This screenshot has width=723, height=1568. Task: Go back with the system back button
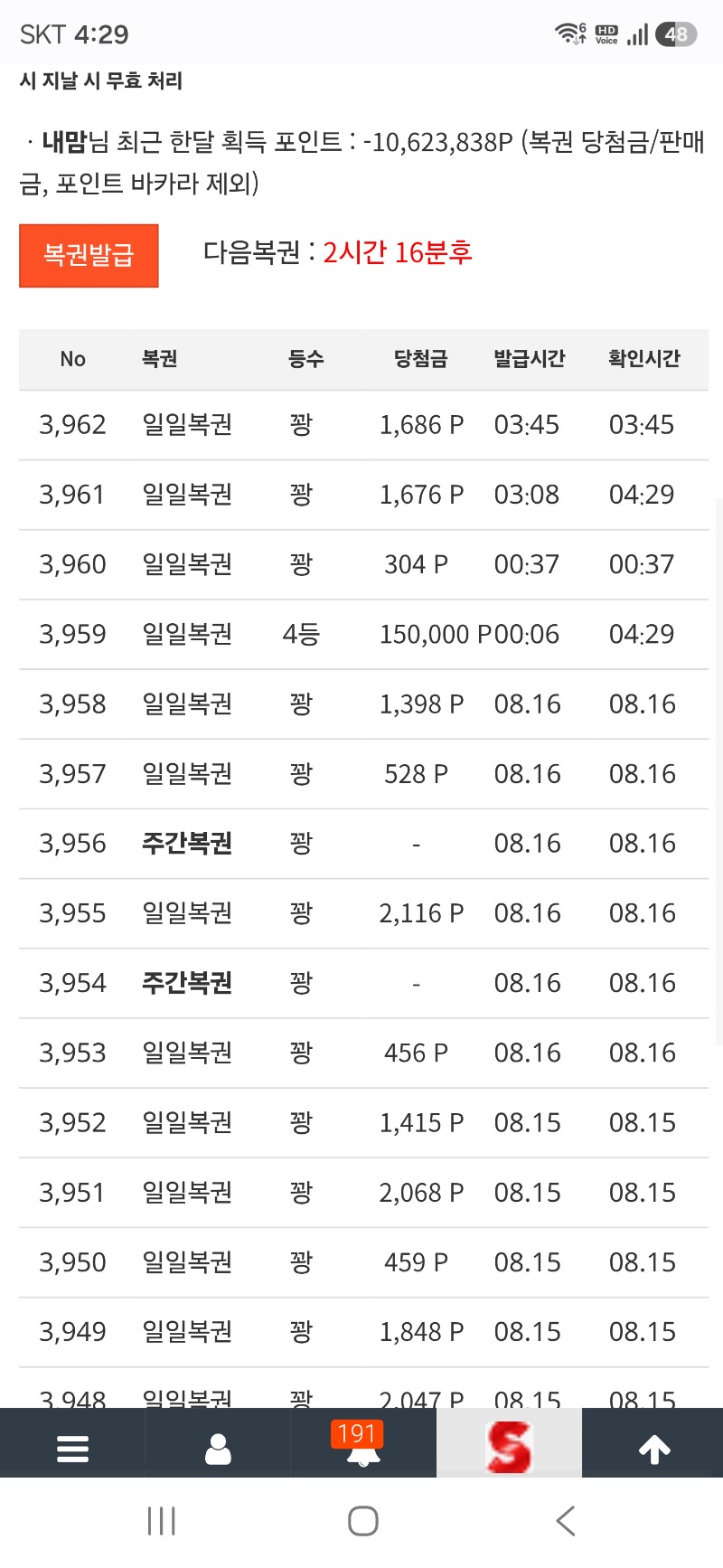[x=566, y=1521]
